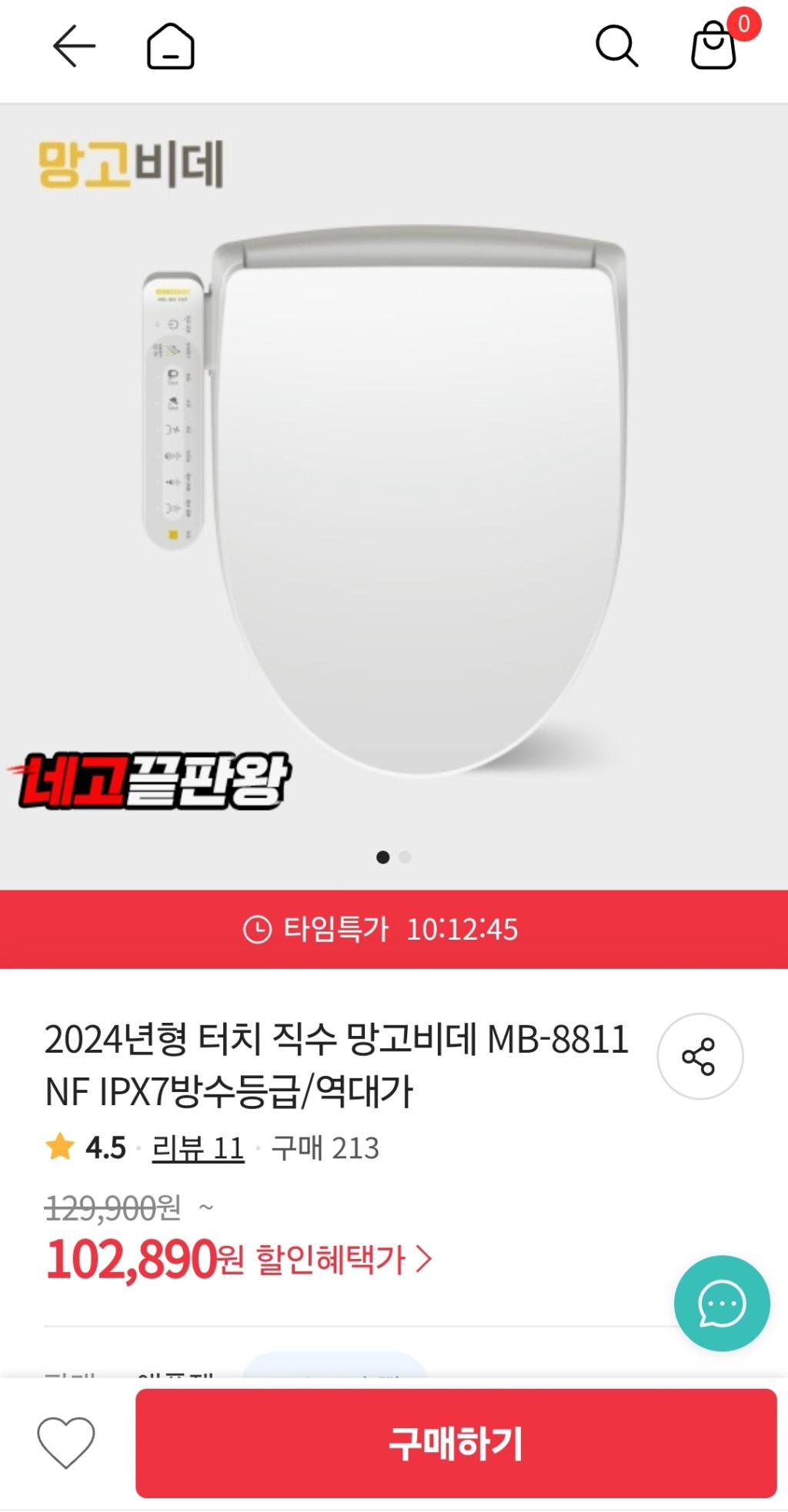
Task: Open product search
Action: (616, 46)
